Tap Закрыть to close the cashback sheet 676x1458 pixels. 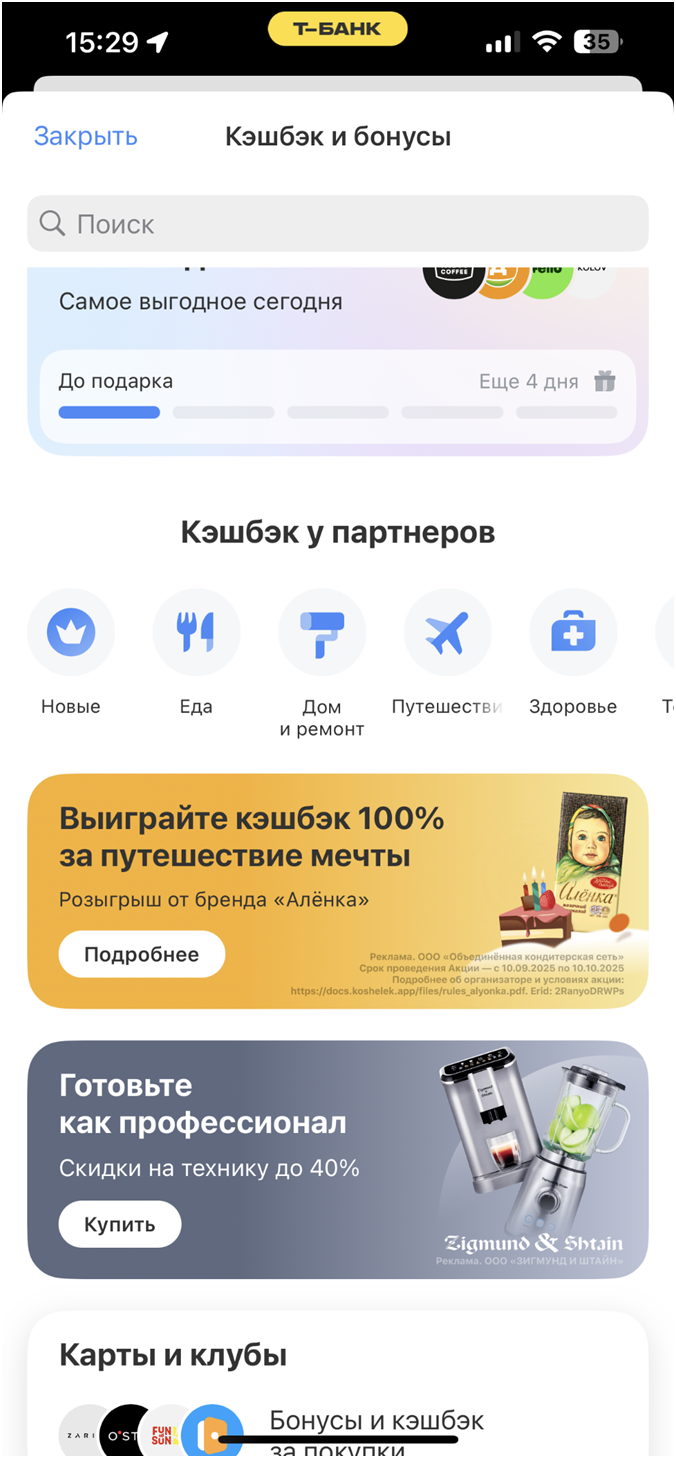coord(86,136)
